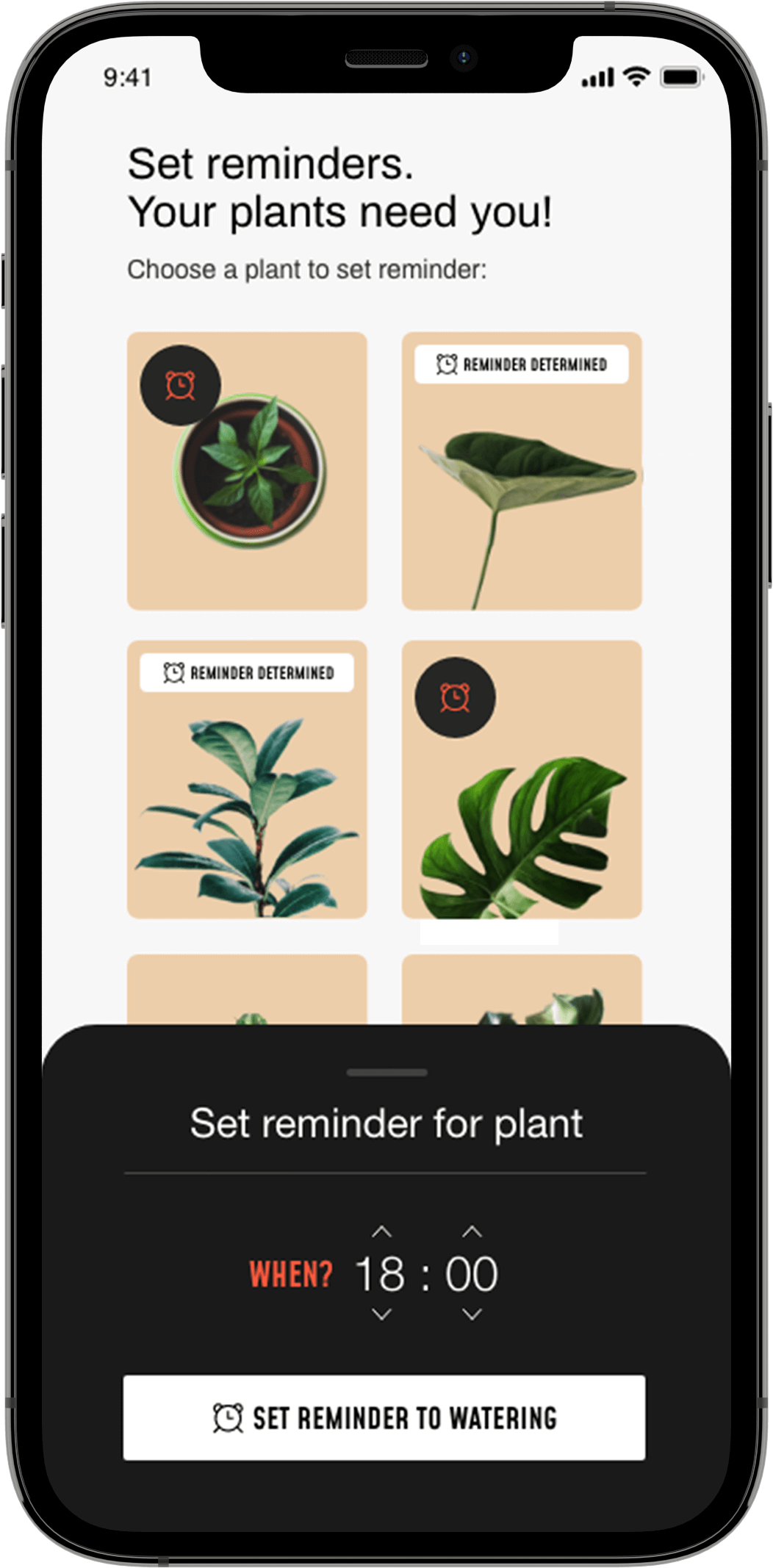The width and height of the screenshot is (773, 1568).
Task: Increase the hour with the up arrow
Action: 381,1231
